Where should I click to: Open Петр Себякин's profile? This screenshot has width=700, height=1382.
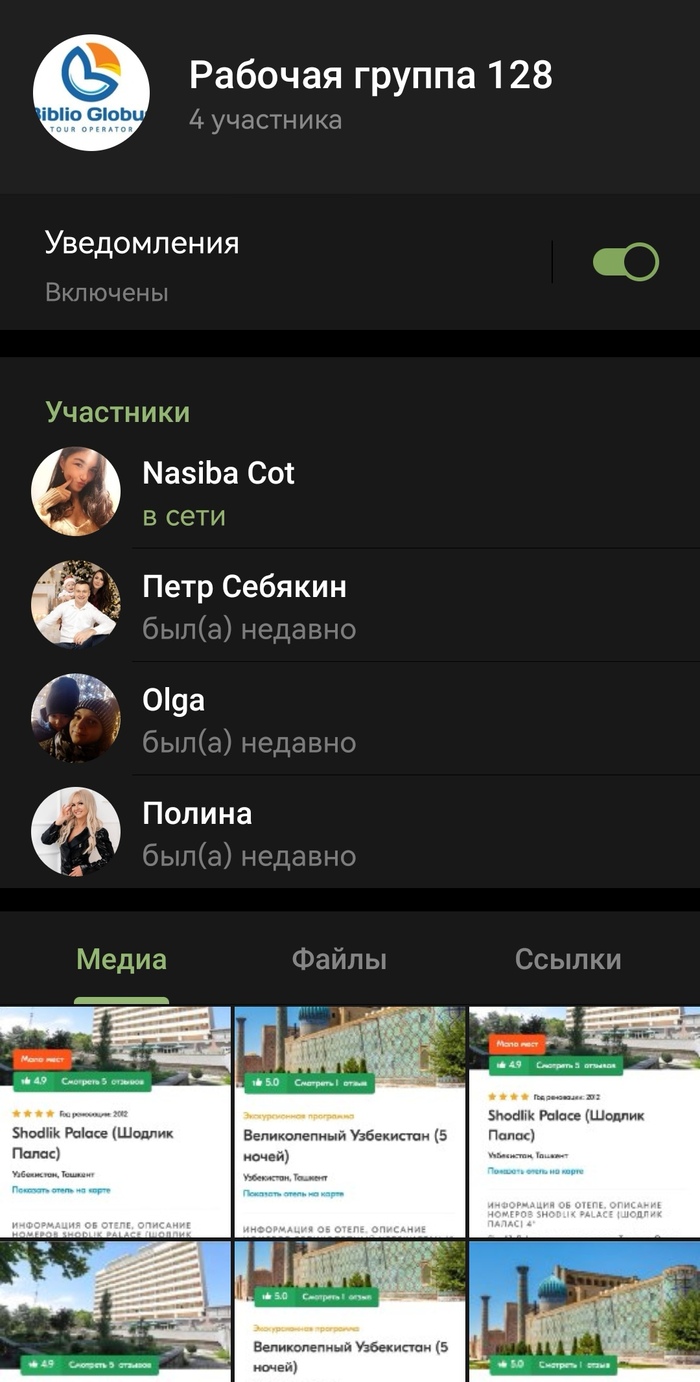click(x=350, y=605)
